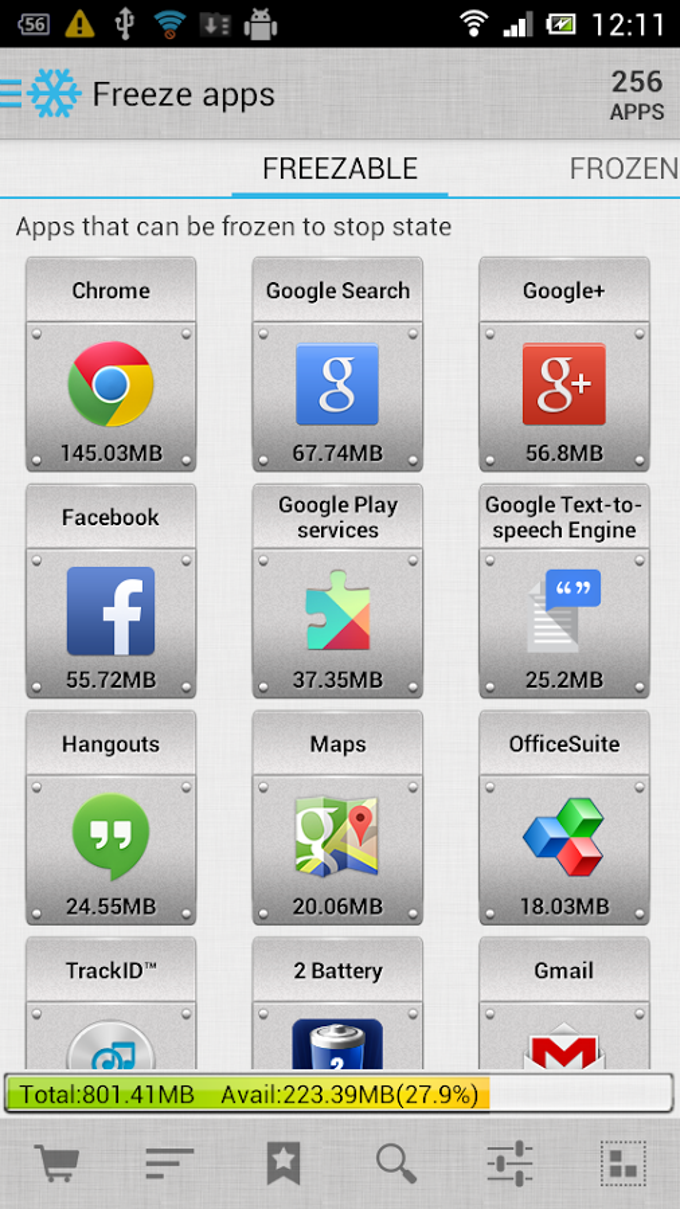This screenshot has height=1209, width=680.
Task: Choose the Google+ app tile
Action: coord(564,366)
